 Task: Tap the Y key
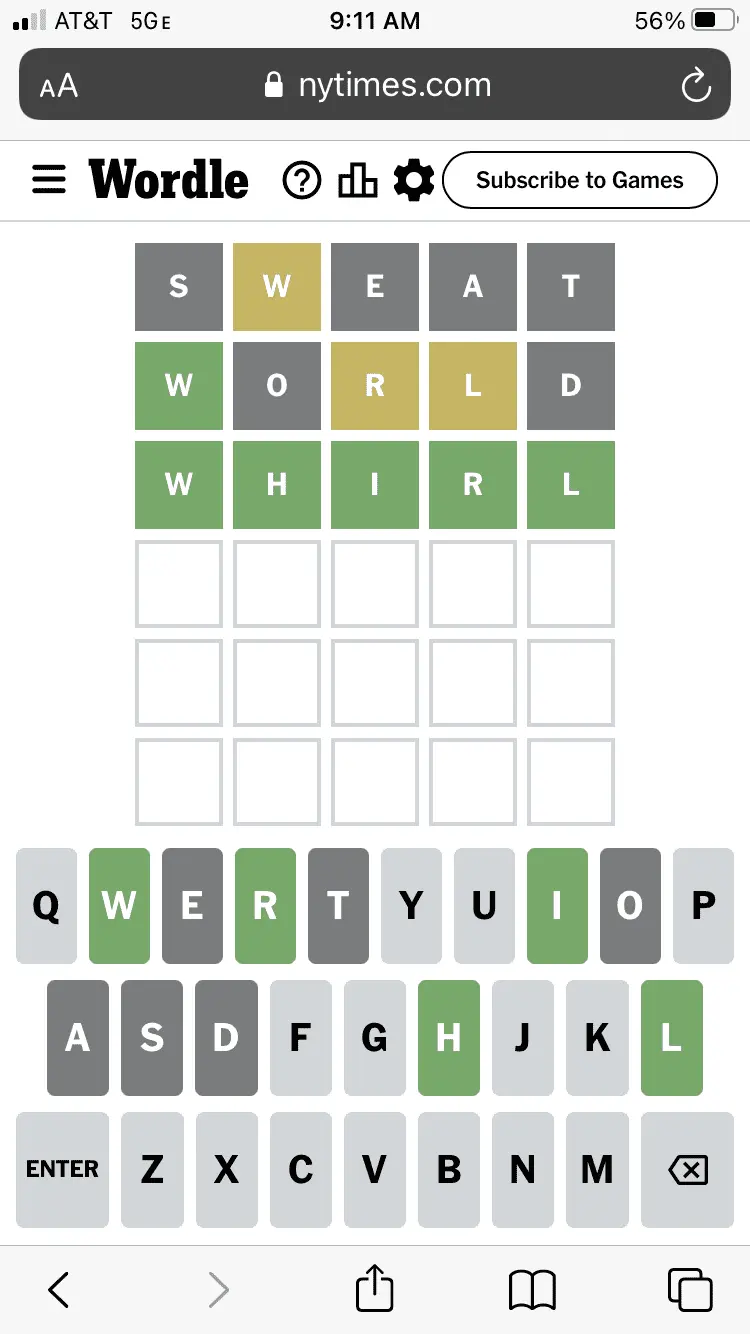[x=411, y=906]
